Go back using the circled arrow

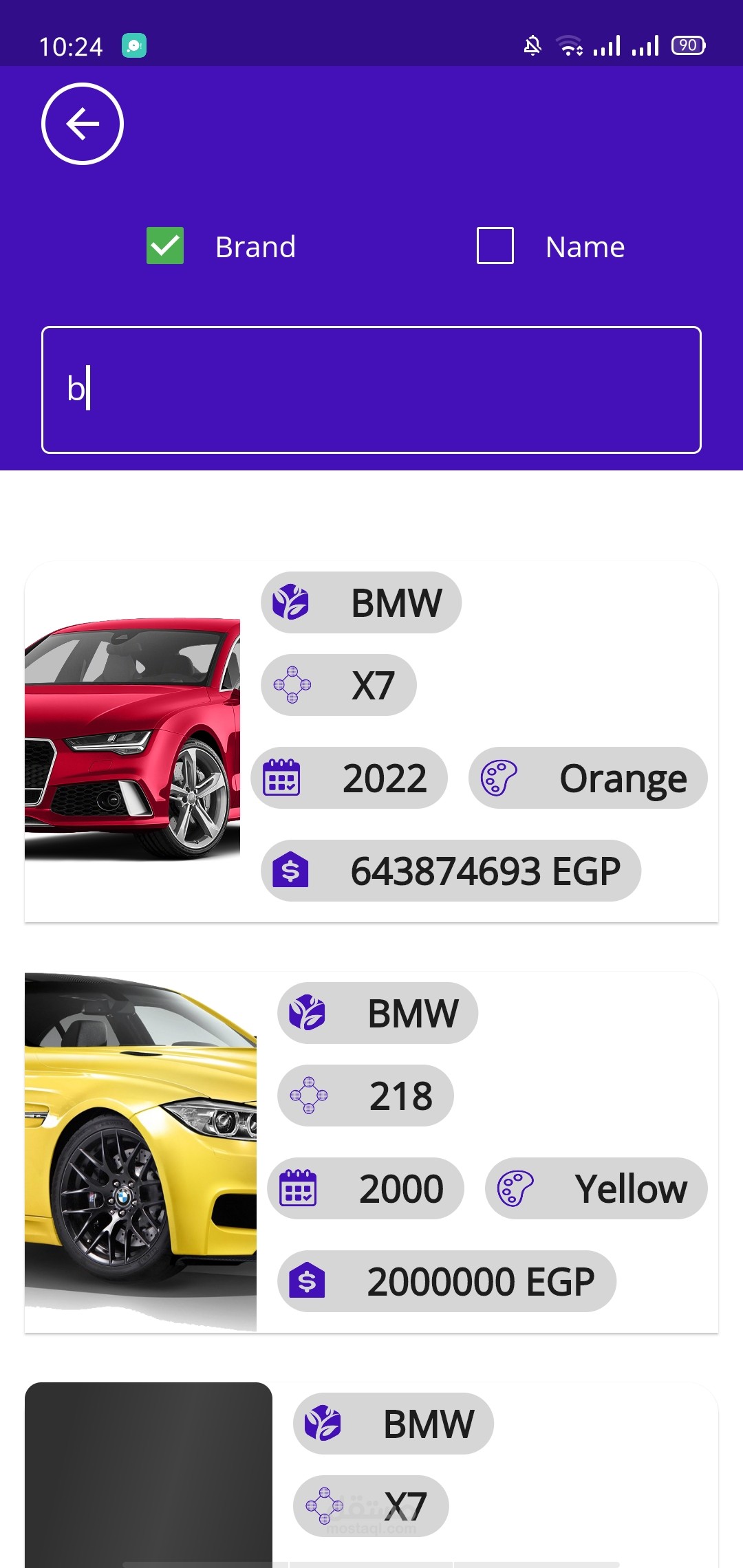click(x=83, y=124)
